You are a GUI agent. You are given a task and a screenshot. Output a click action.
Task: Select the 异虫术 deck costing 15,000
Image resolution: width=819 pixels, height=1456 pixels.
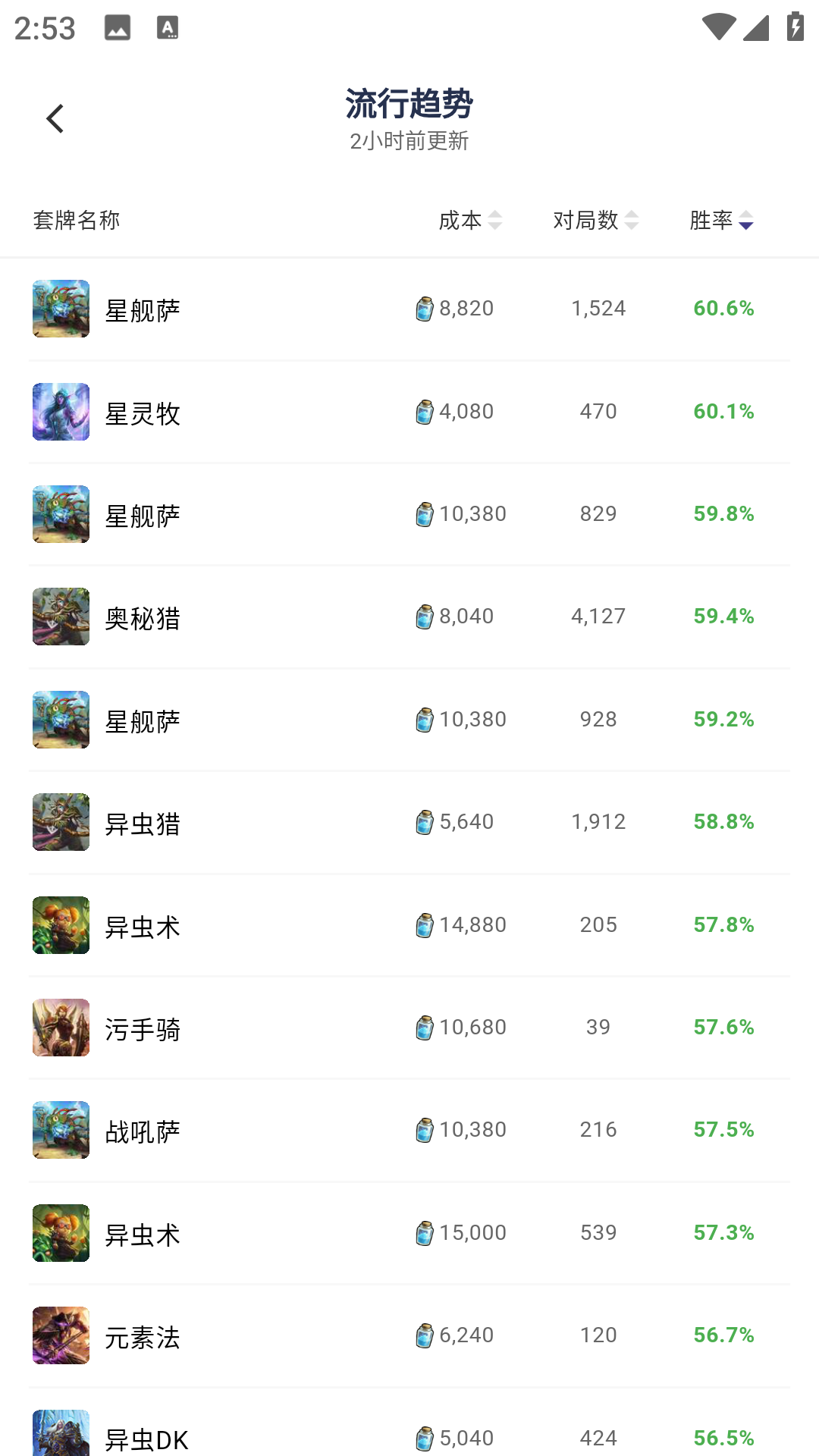pos(409,1233)
